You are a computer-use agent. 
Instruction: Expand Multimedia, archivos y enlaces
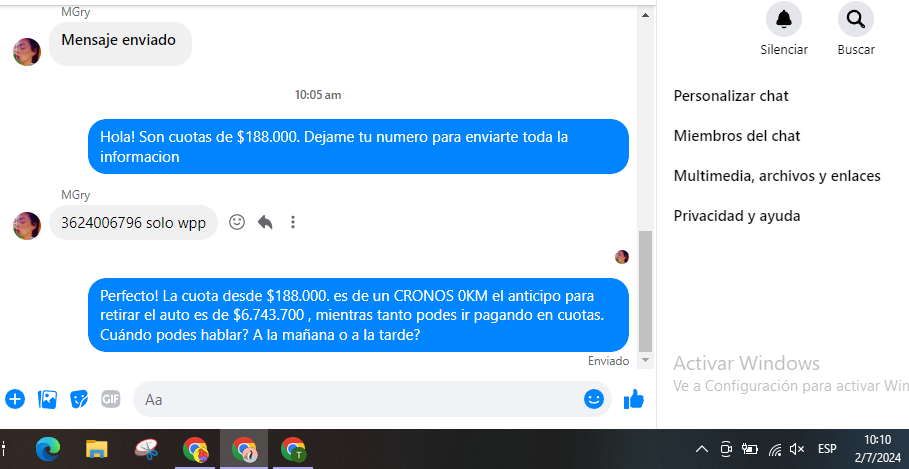pyautogui.click(x=776, y=176)
